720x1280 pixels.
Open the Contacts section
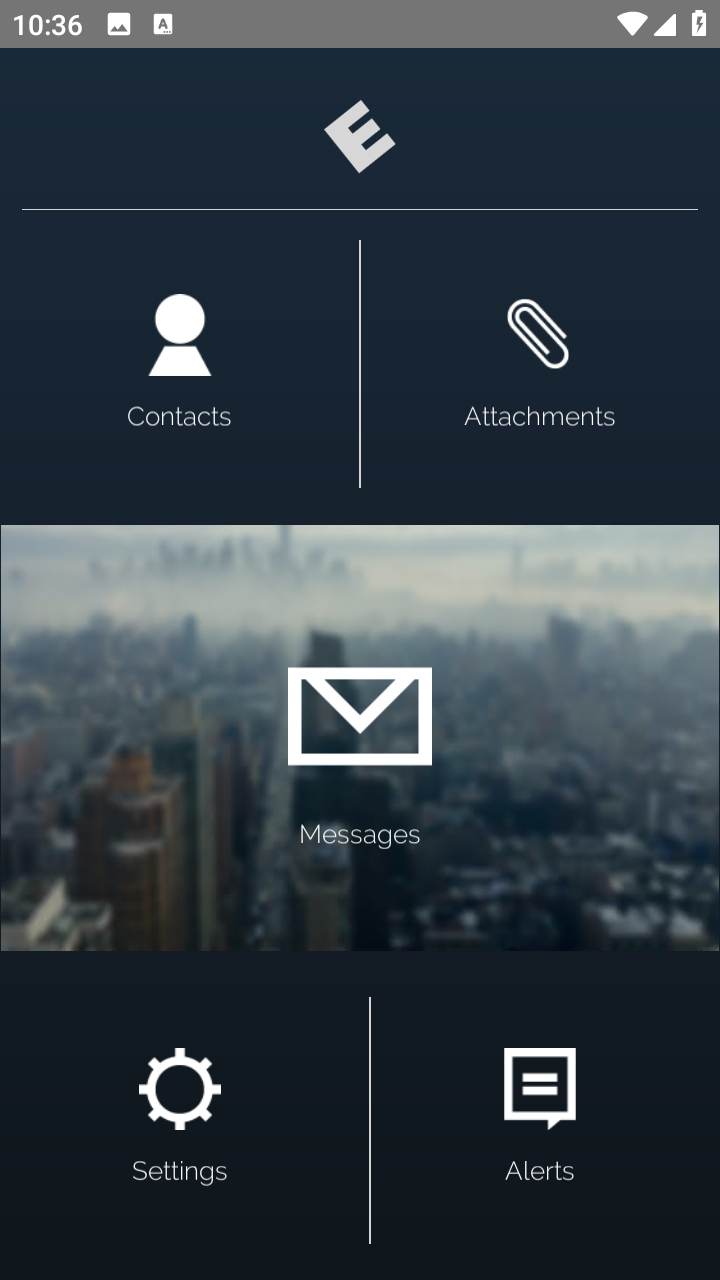click(x=180, y=362)
